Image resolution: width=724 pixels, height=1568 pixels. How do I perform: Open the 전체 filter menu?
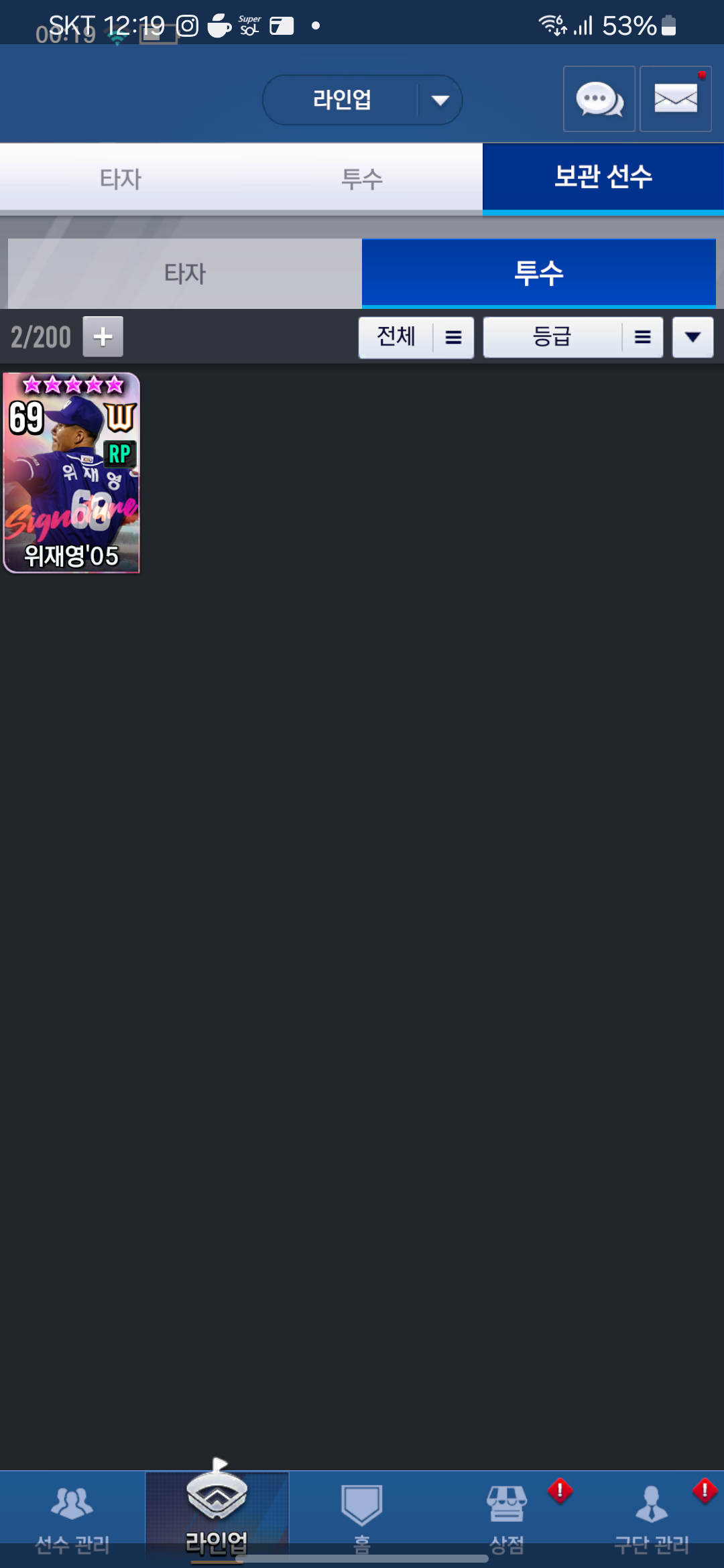416,337
